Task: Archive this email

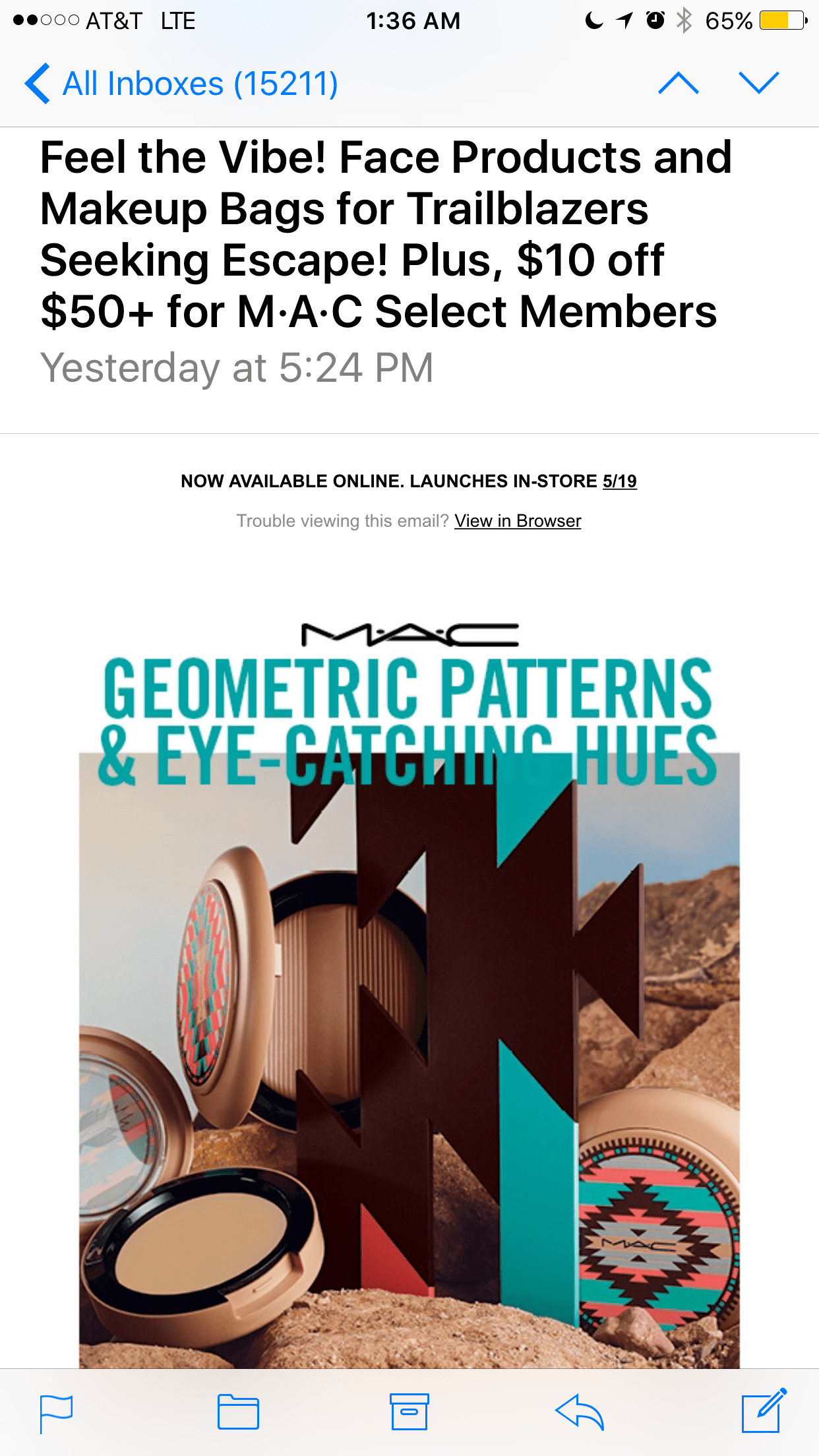Action: [x=409, y=1412]
